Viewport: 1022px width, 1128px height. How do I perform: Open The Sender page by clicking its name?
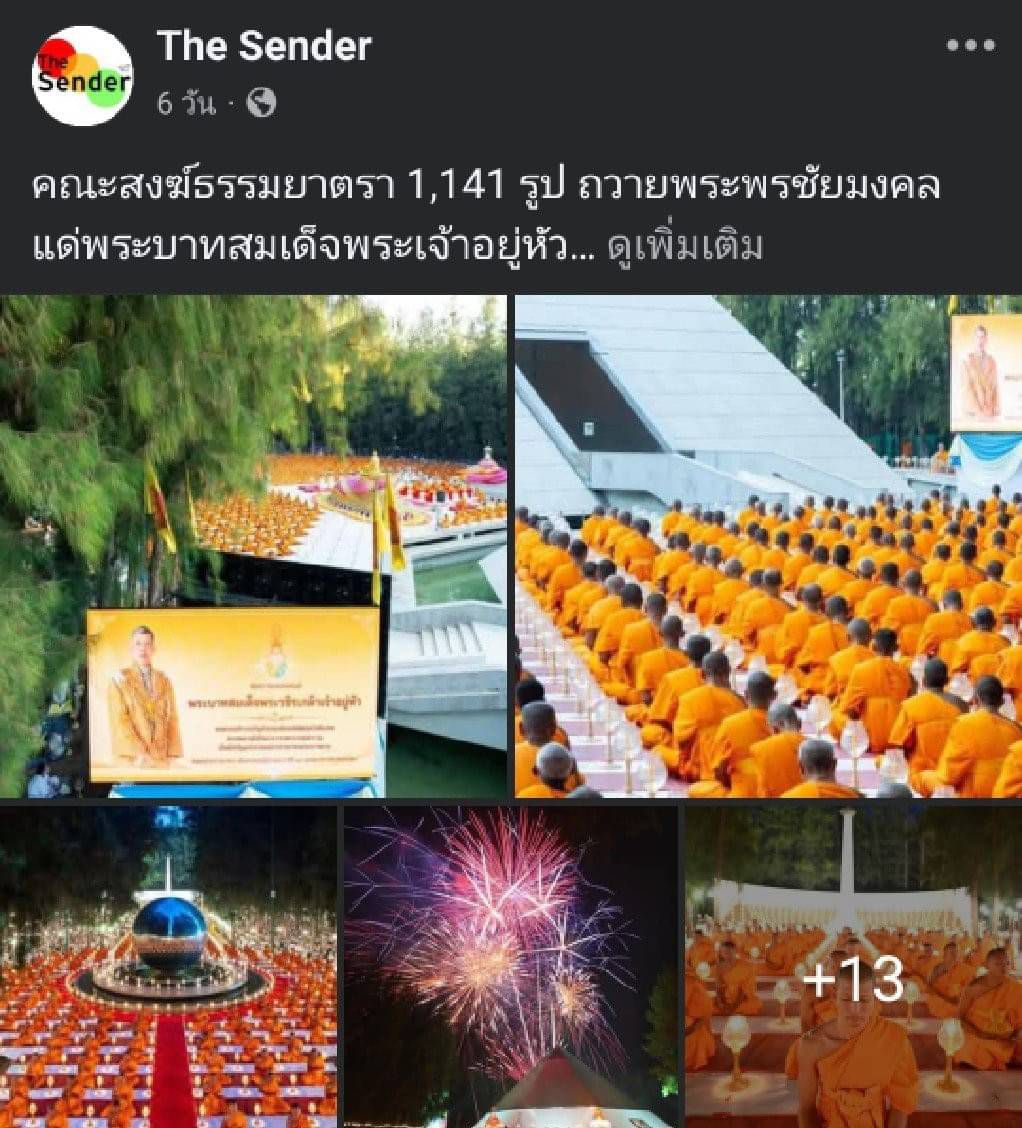pos(264,46)
